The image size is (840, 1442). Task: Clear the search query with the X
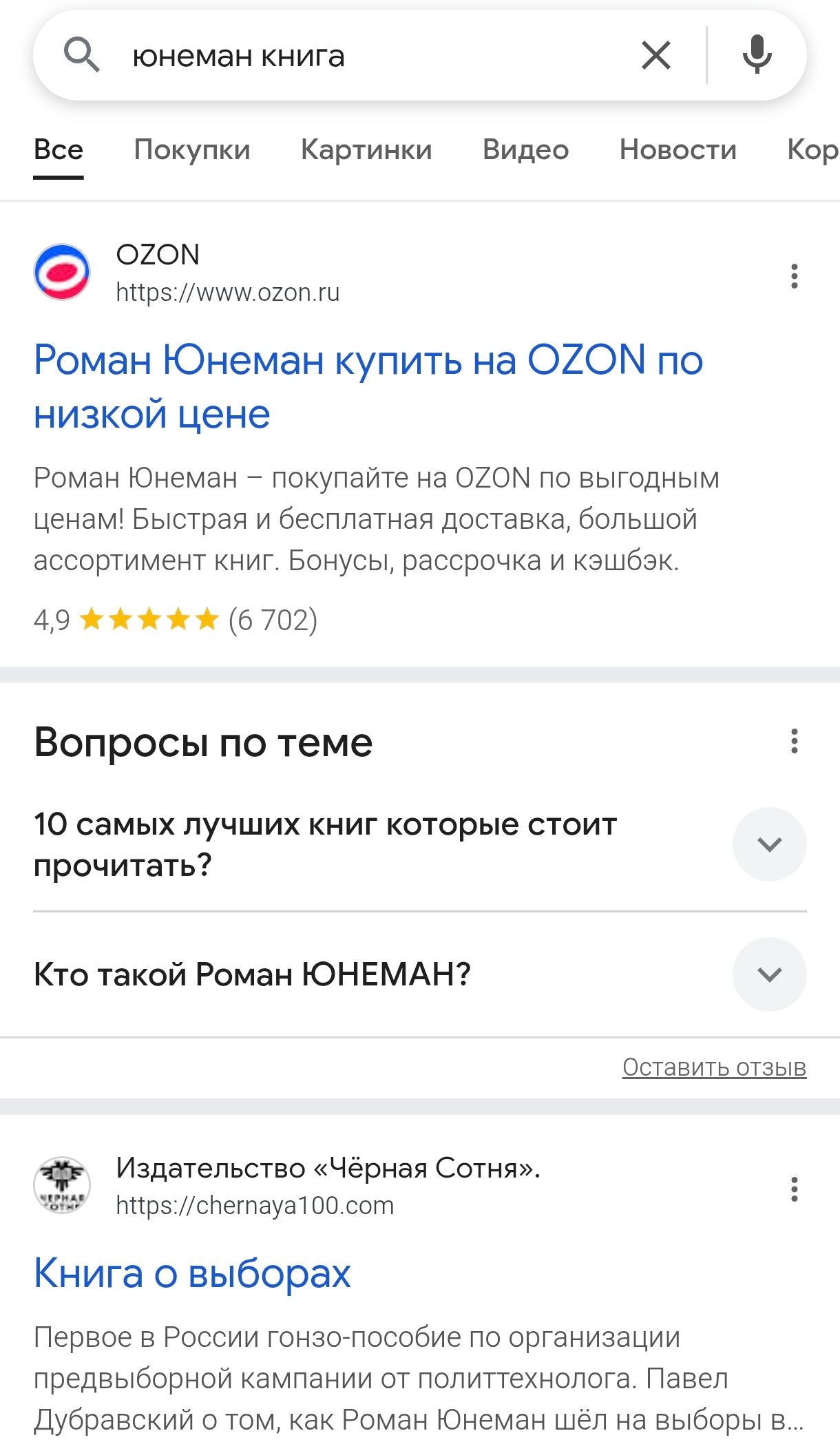coord(655,55)
